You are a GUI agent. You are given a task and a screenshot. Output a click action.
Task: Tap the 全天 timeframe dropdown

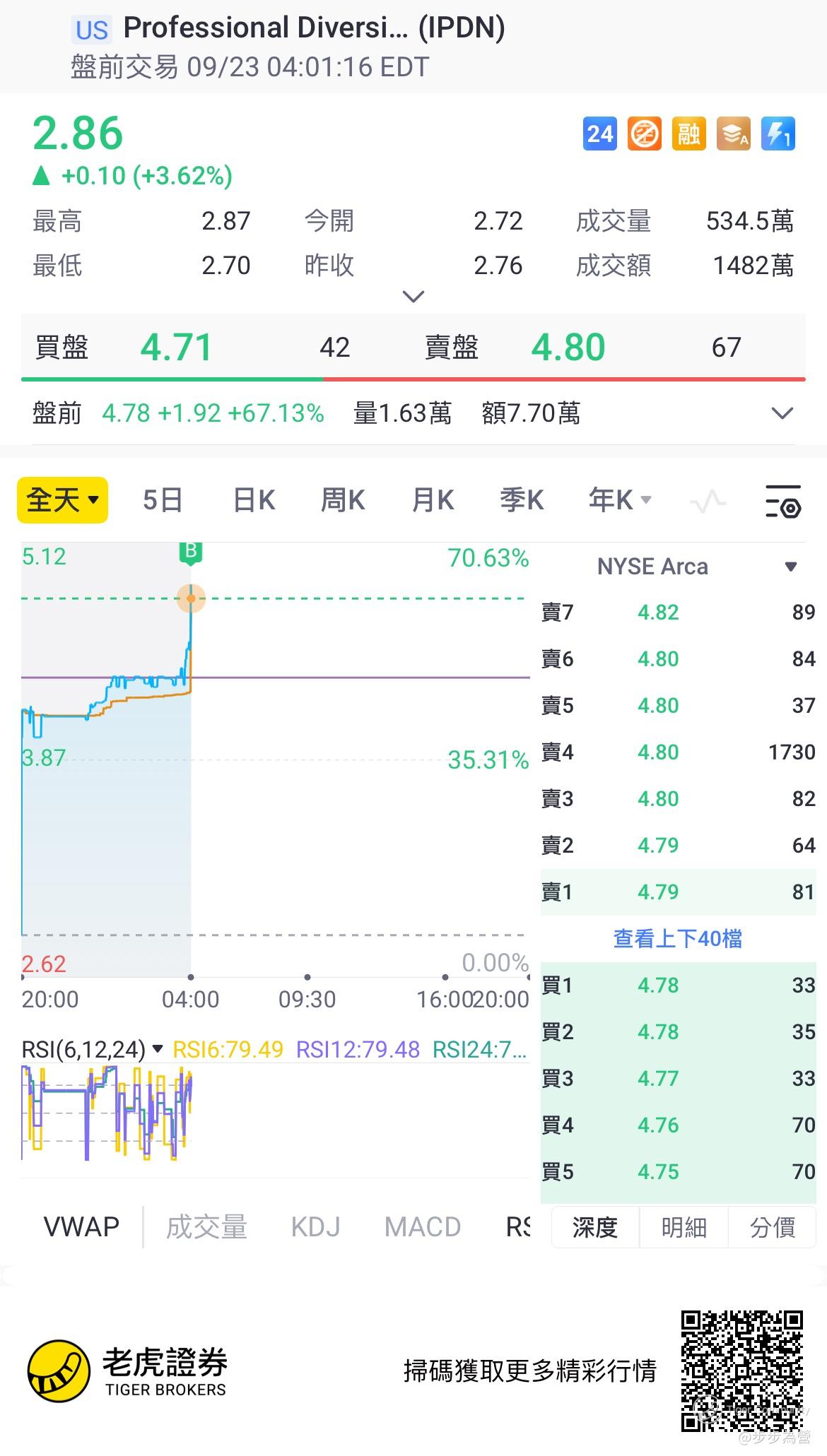pyautogui.click(x=62, y=500)
